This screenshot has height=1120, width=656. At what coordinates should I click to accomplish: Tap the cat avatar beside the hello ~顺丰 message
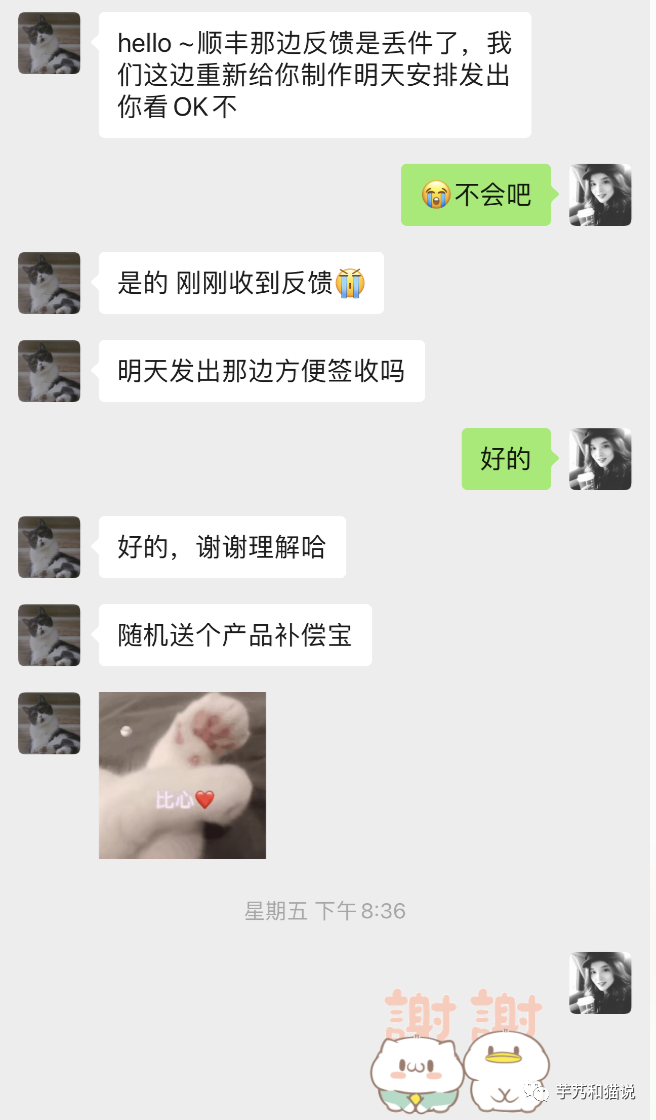pyautogui.click(x=49, y=43)
